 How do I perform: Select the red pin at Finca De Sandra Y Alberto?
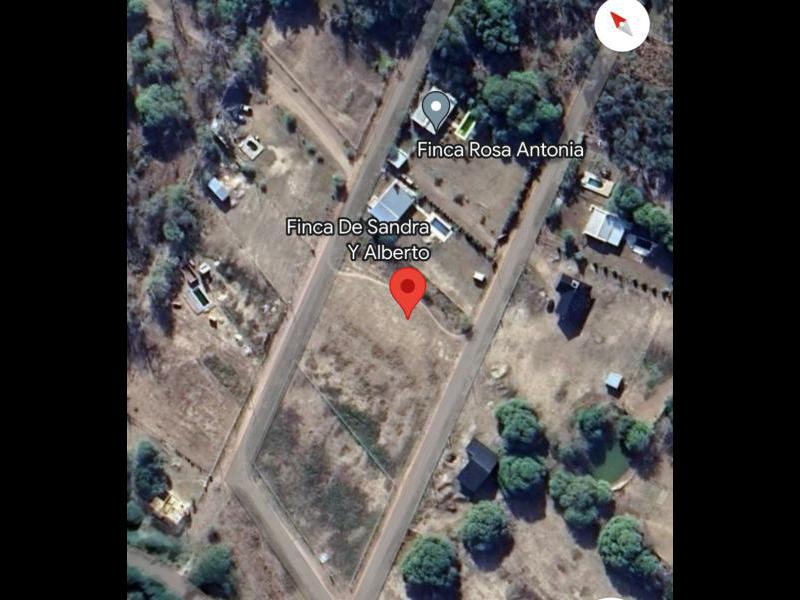[407, 288]
